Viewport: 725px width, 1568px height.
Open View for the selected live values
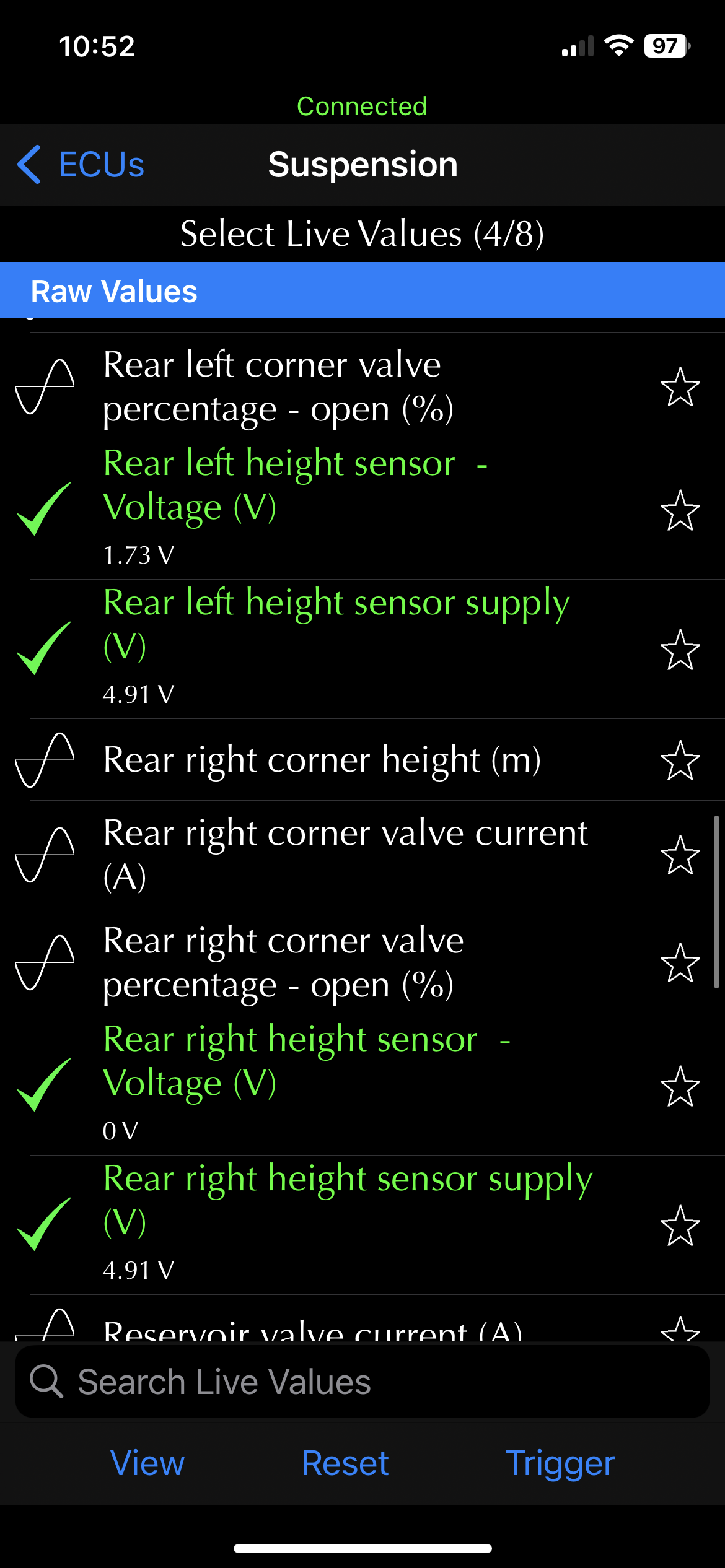pos(147,1463)
